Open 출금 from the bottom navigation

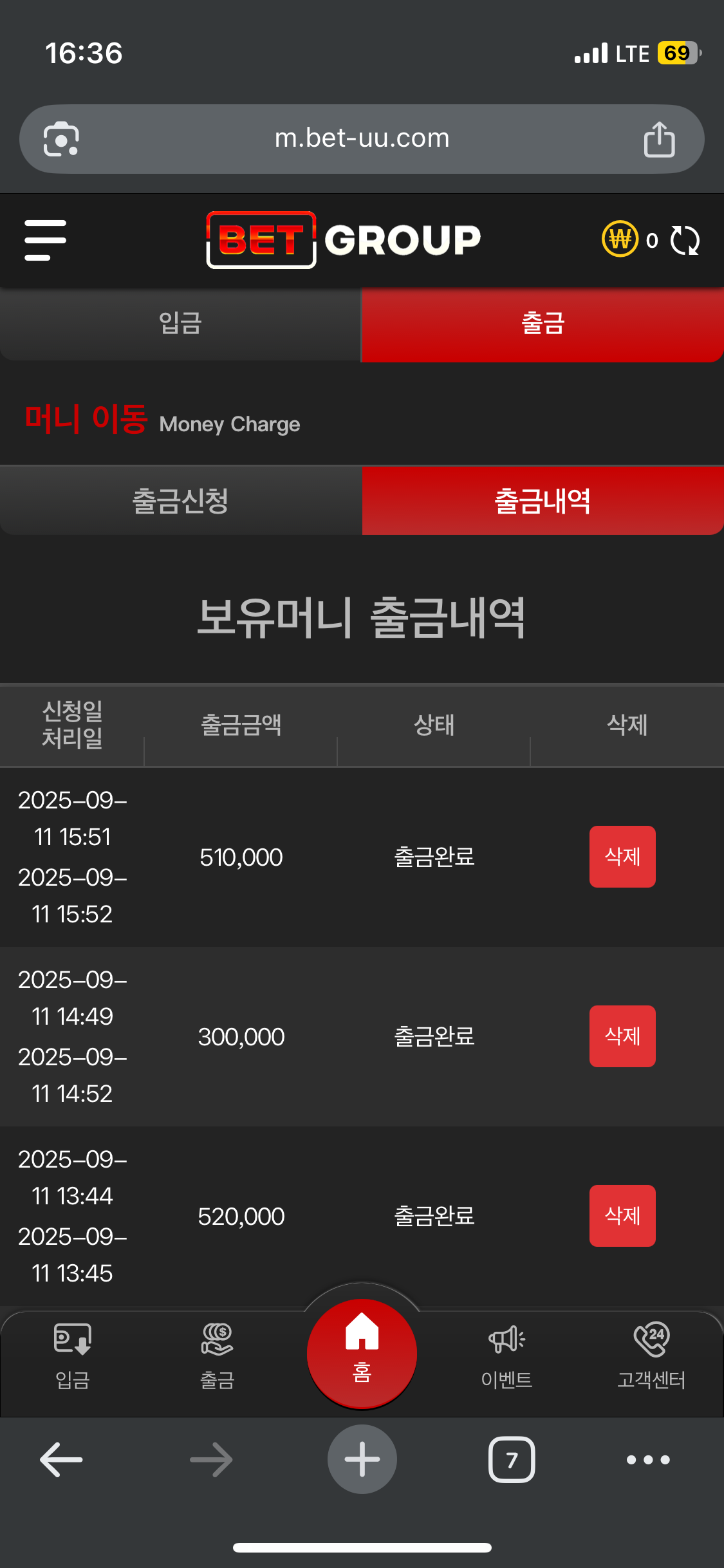[x=217, y=1356]
